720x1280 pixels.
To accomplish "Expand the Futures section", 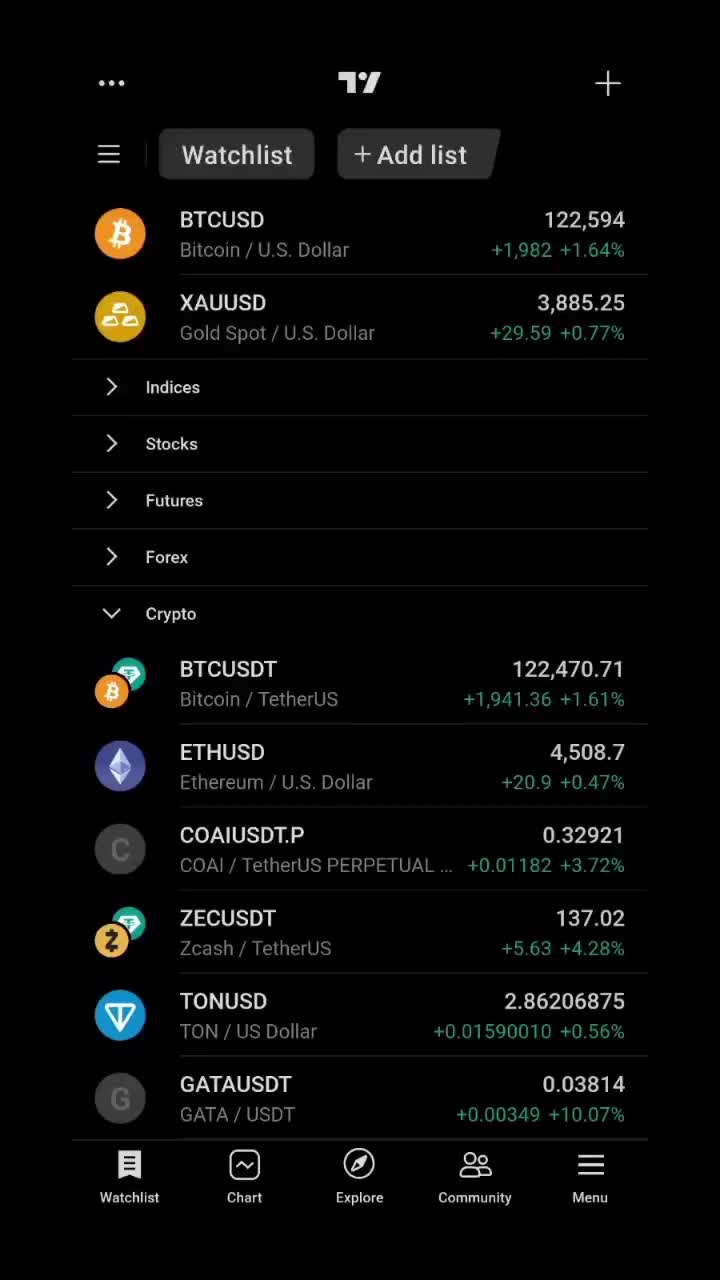I will 174,501.
